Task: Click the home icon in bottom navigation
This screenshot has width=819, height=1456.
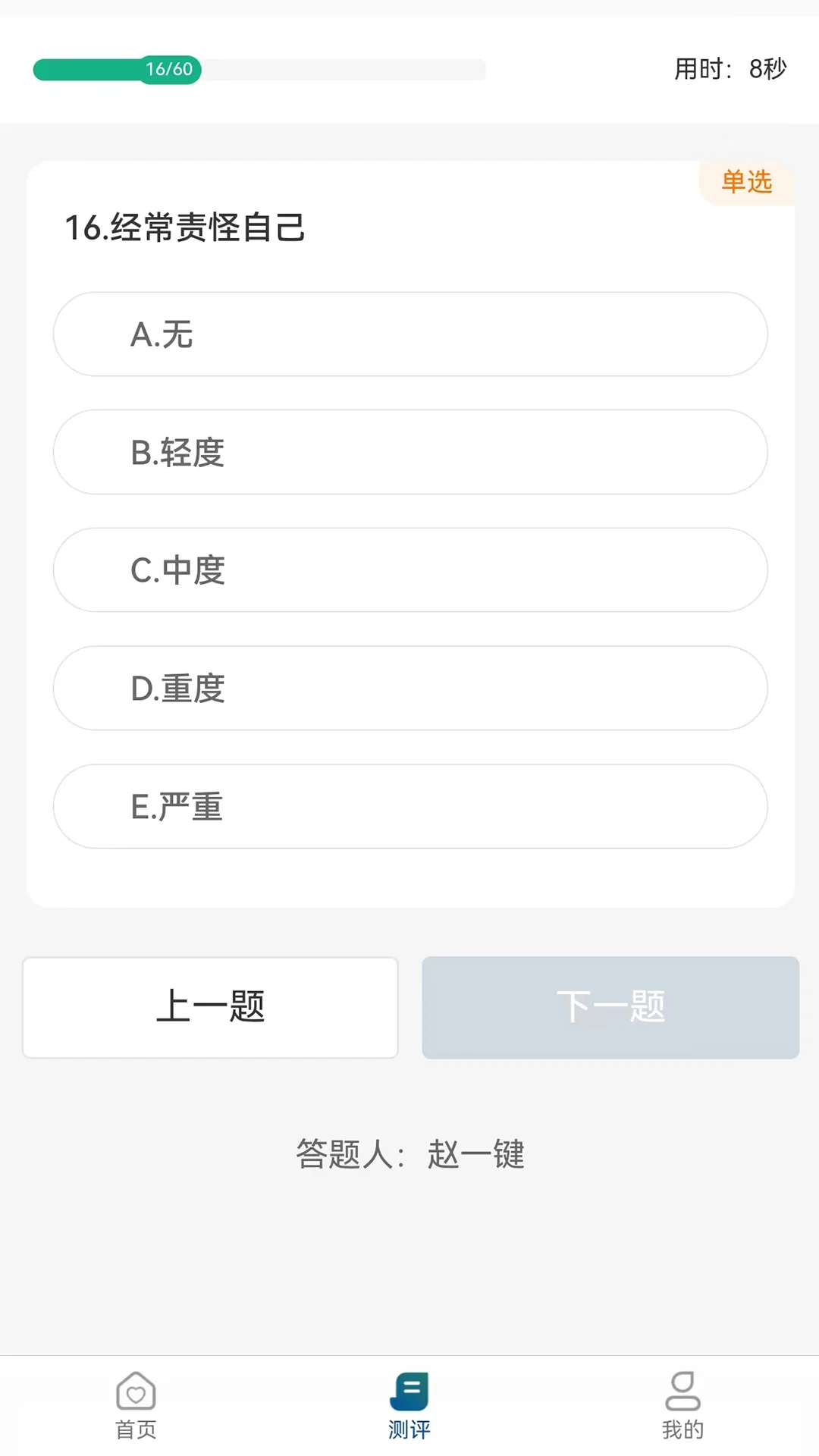Action: pos(135,1399)
